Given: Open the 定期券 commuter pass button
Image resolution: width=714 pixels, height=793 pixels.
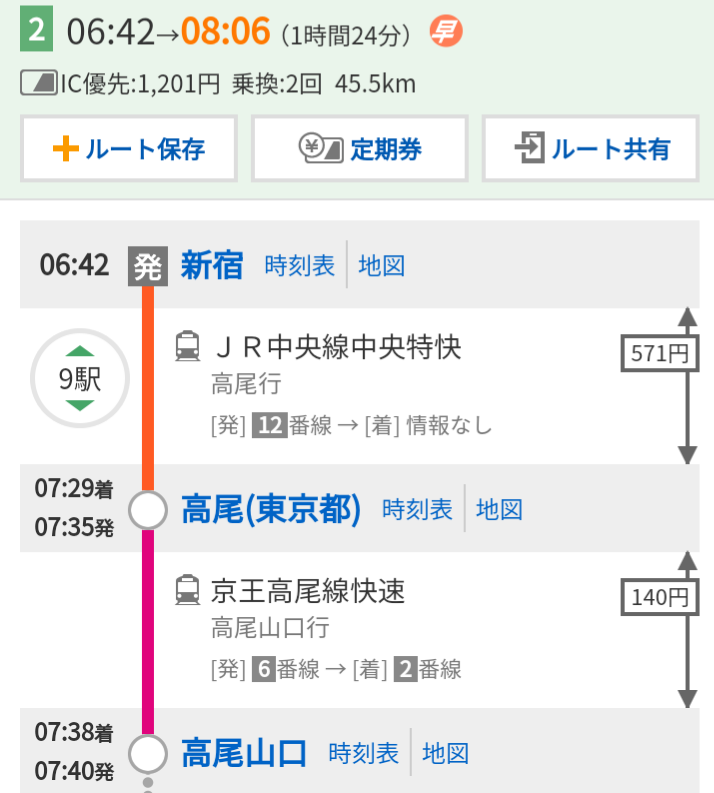Looking at the screenshot, I should click(360, 148).
